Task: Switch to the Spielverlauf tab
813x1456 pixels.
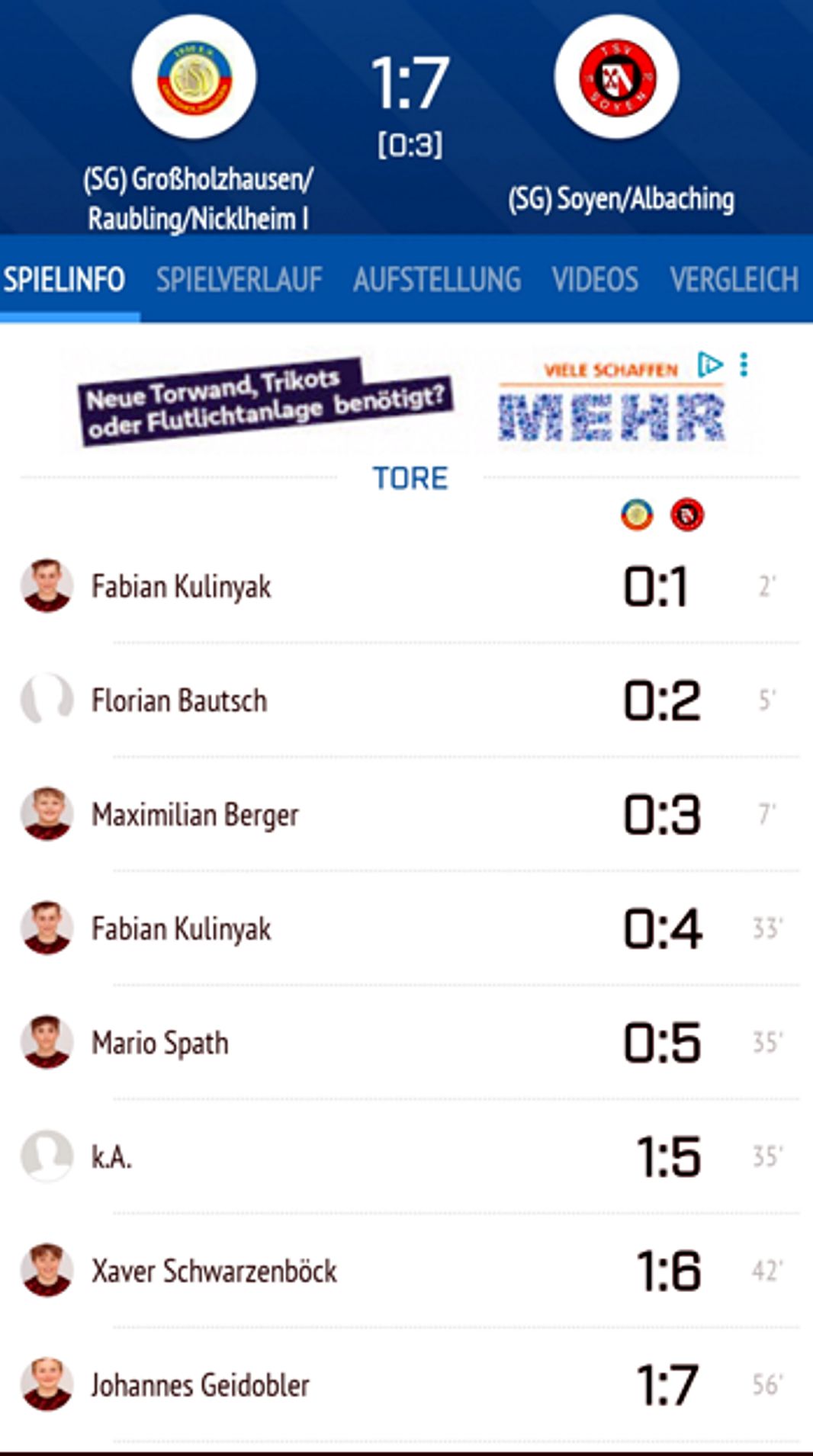Action: click(239, 279)
